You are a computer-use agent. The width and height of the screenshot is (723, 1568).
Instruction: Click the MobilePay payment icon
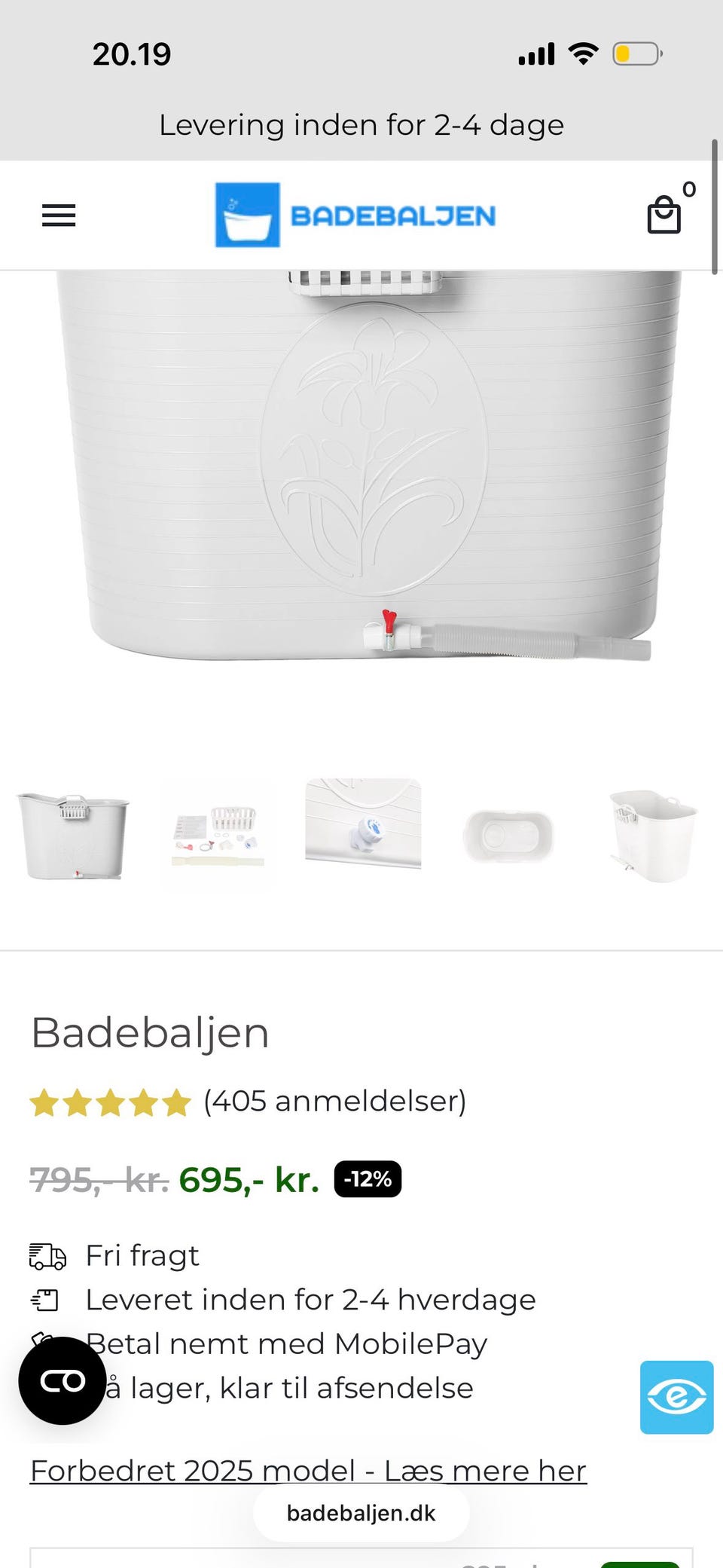click(x=47, y=1343)
